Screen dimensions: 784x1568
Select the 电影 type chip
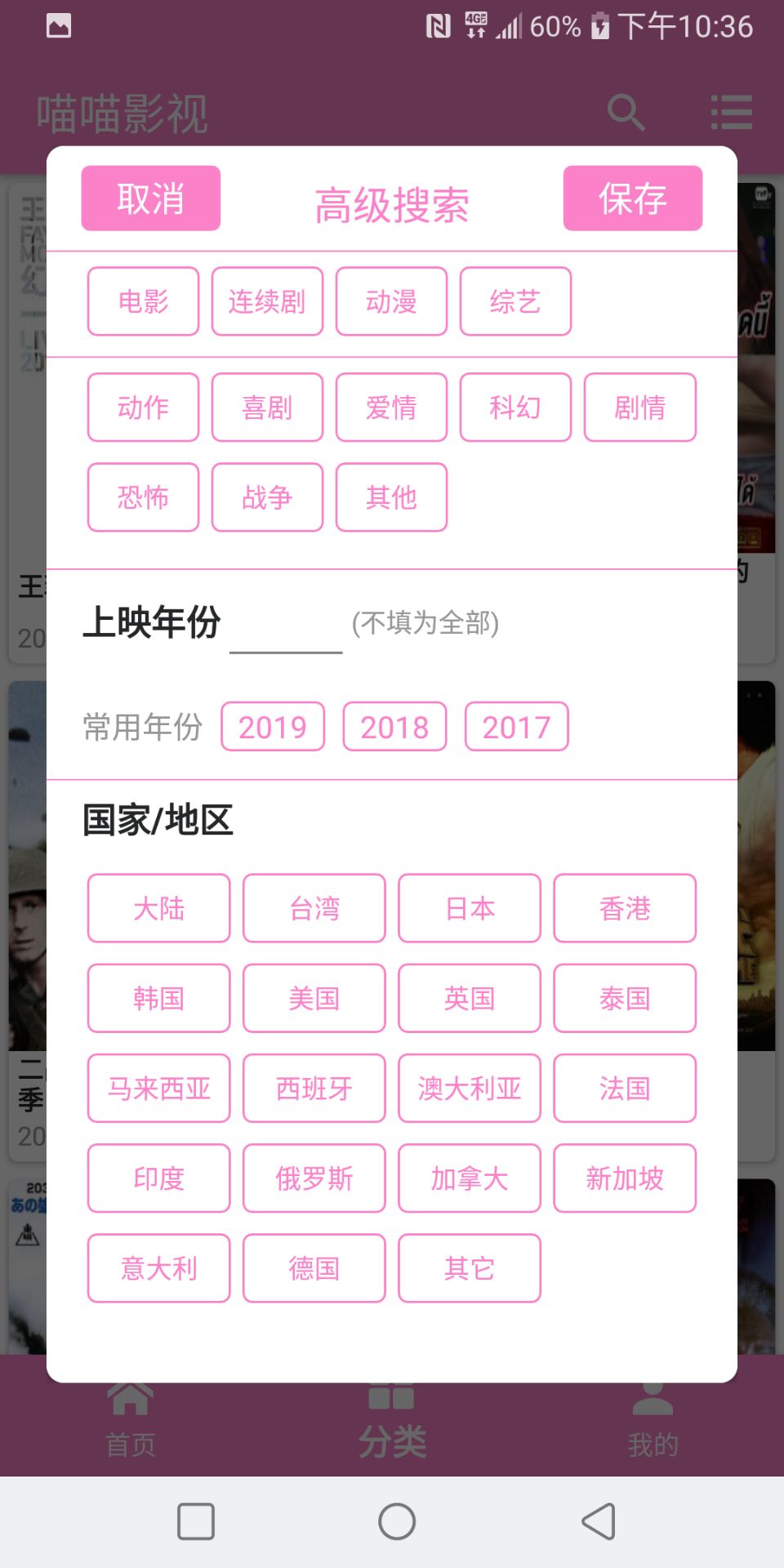pyautogui.click(x=143, y=301)
